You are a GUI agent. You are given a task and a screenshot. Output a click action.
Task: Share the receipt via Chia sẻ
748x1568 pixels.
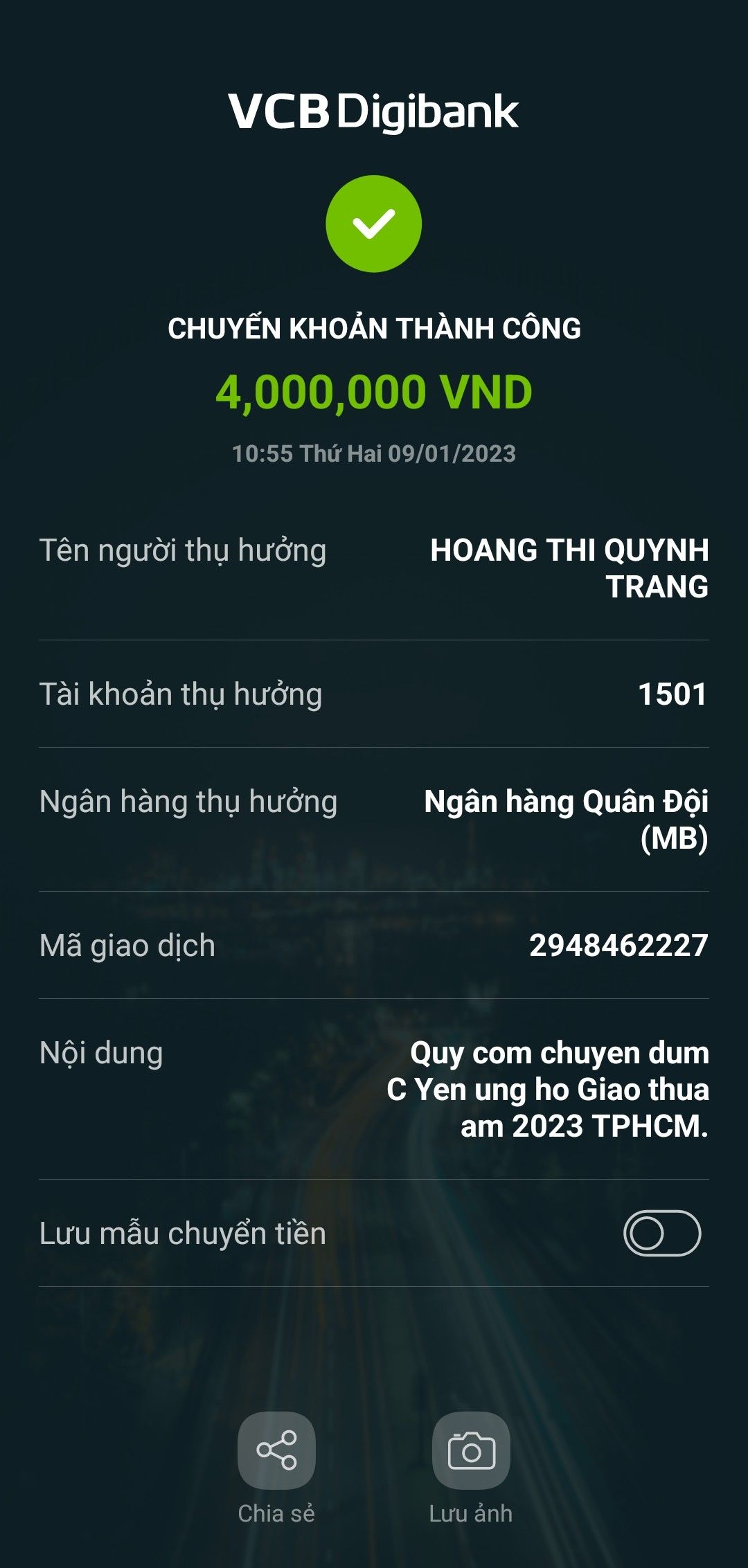click(x=276, y=1450)
